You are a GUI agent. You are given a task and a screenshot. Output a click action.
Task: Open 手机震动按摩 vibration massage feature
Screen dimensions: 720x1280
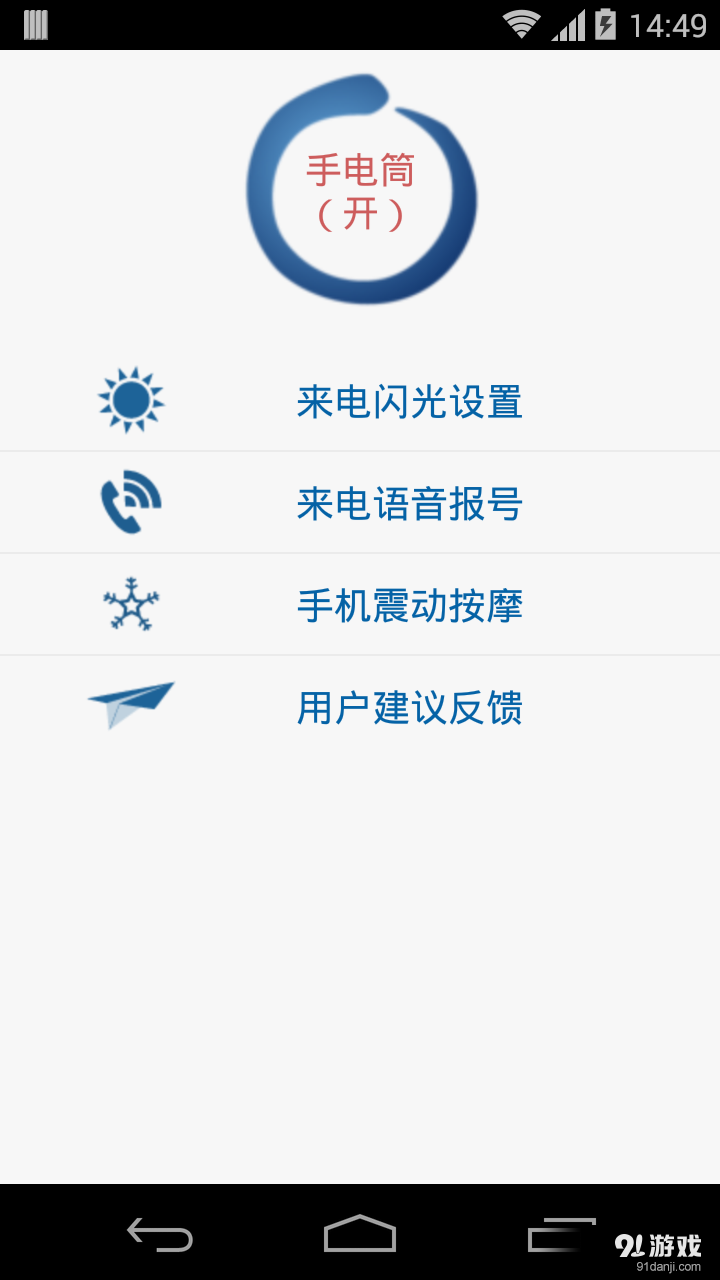click(x=408, y=606)
